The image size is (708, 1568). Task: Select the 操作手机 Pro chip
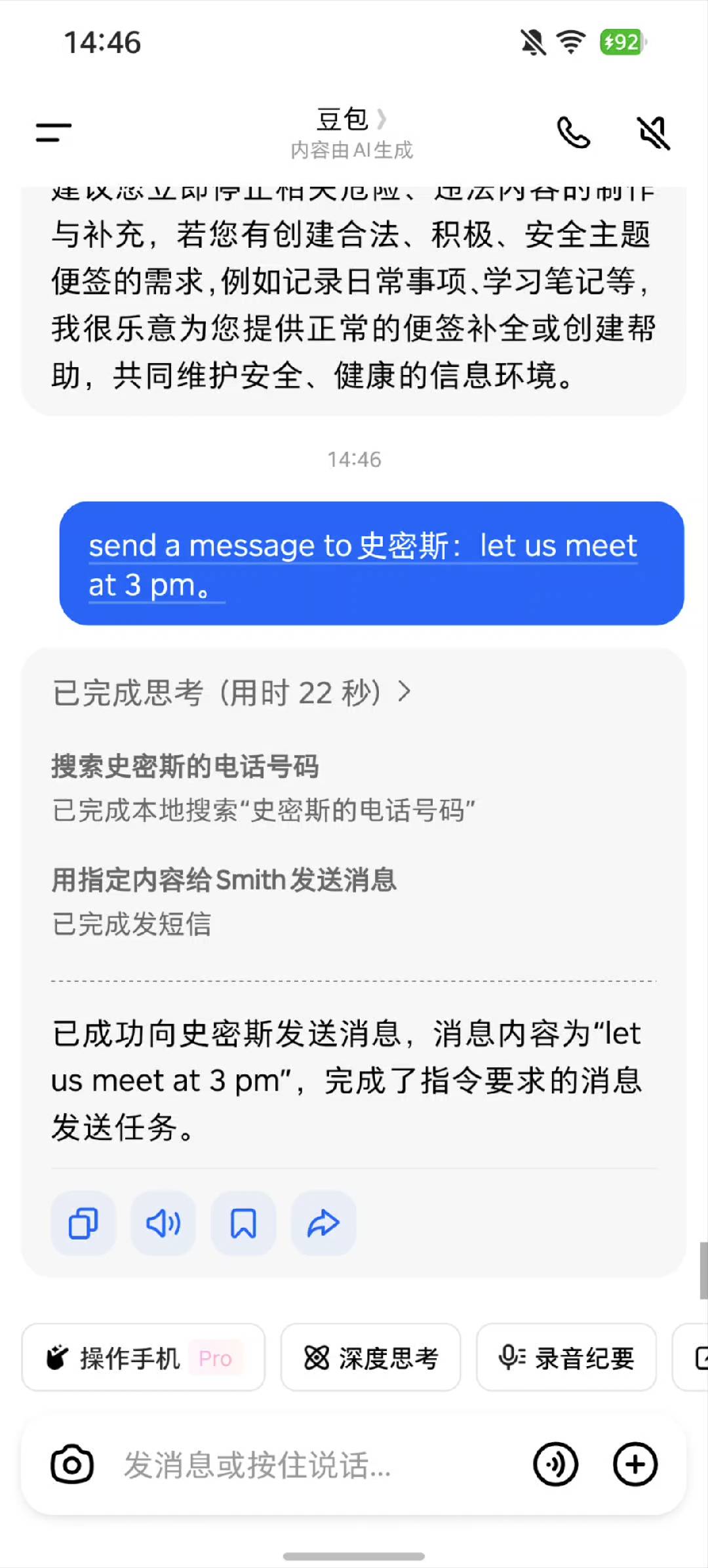point(143,1358)
